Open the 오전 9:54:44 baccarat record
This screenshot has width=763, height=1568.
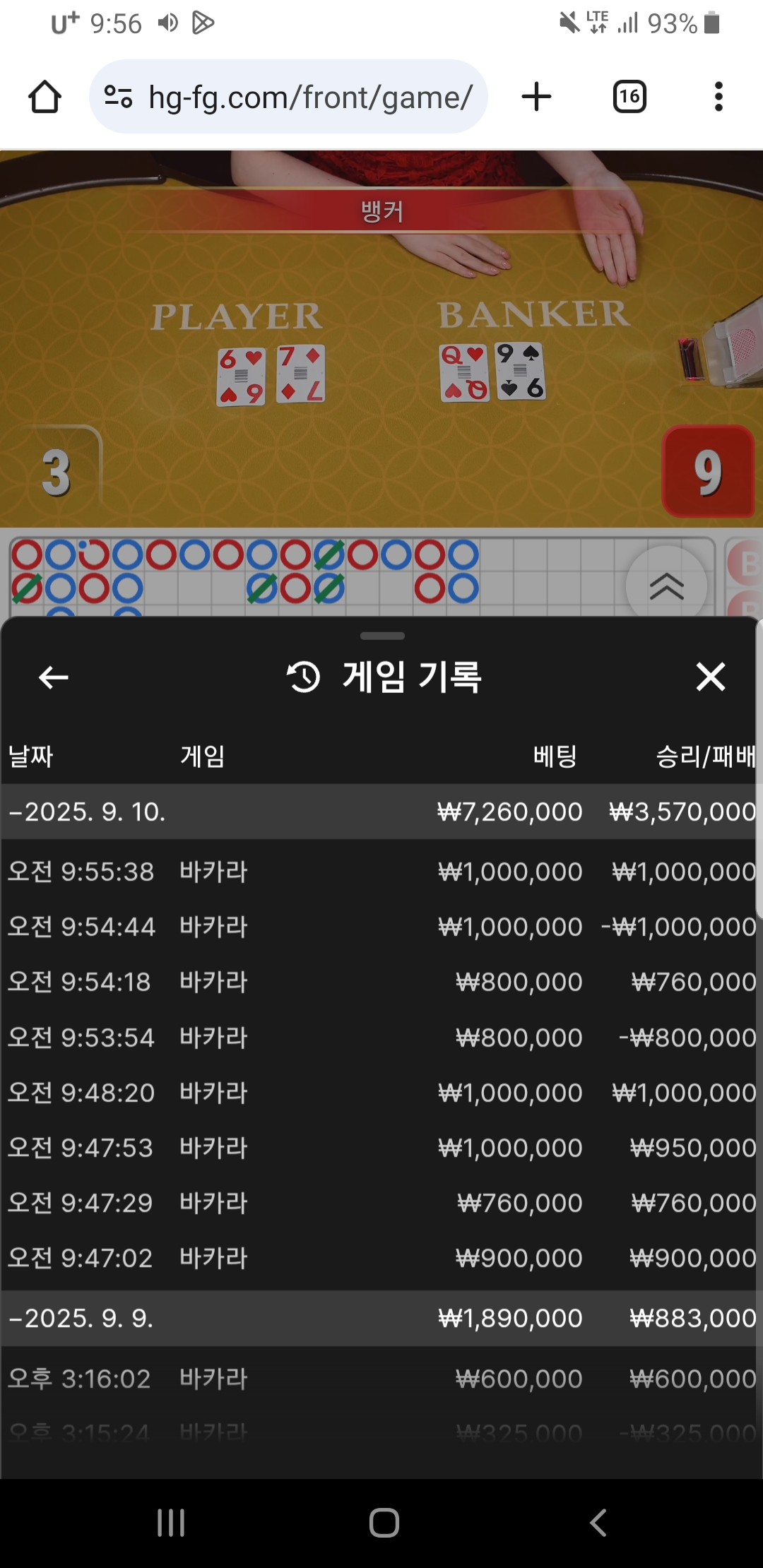381,927
